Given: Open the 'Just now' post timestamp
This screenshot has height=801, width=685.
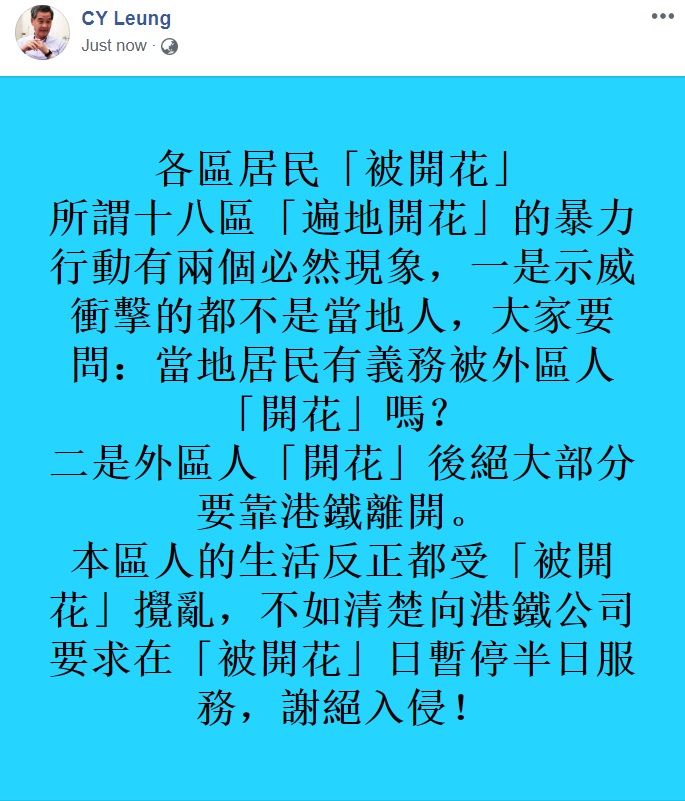Looking at the screenshot, I should (x=113, y=46).
